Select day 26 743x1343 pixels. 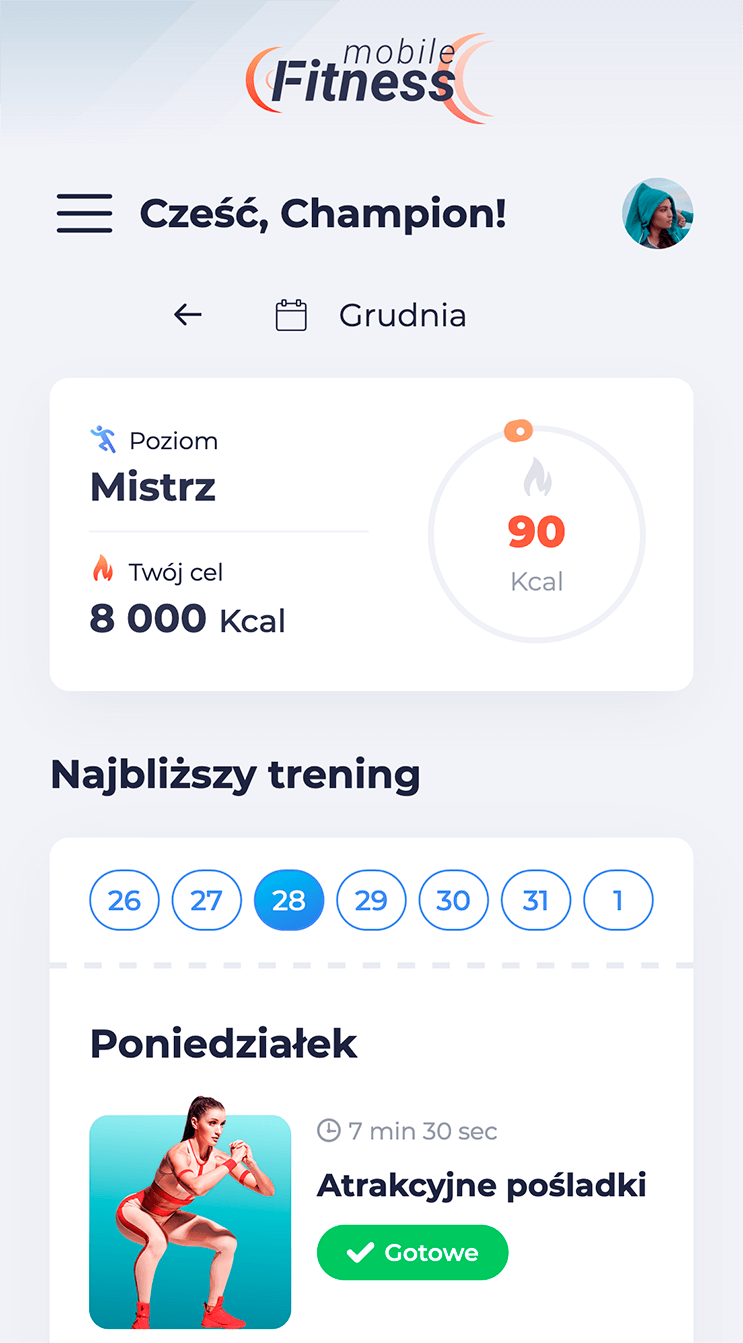125,901
